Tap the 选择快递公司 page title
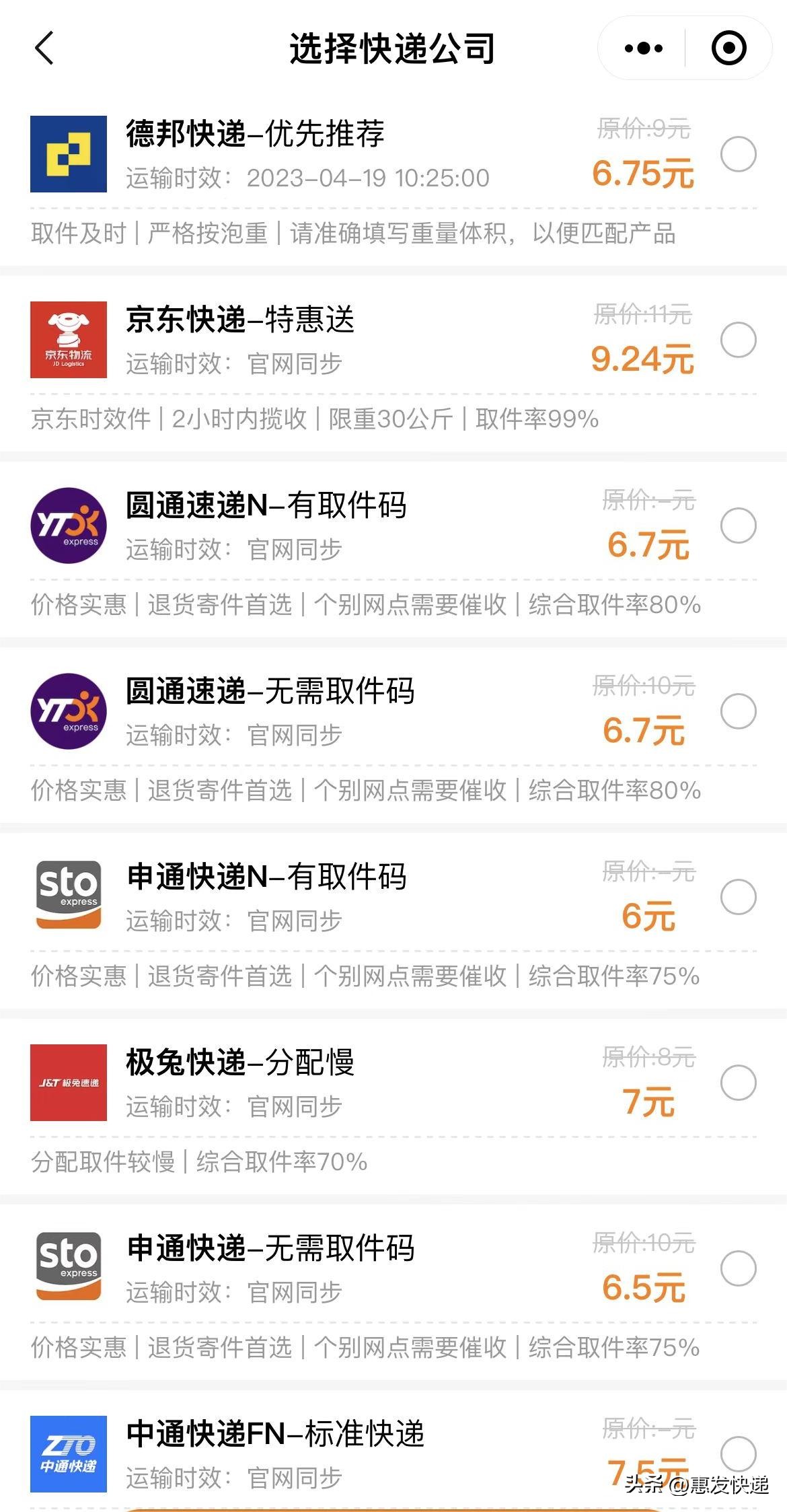This screenshot has height=1512, width=787. coord(394,47)
